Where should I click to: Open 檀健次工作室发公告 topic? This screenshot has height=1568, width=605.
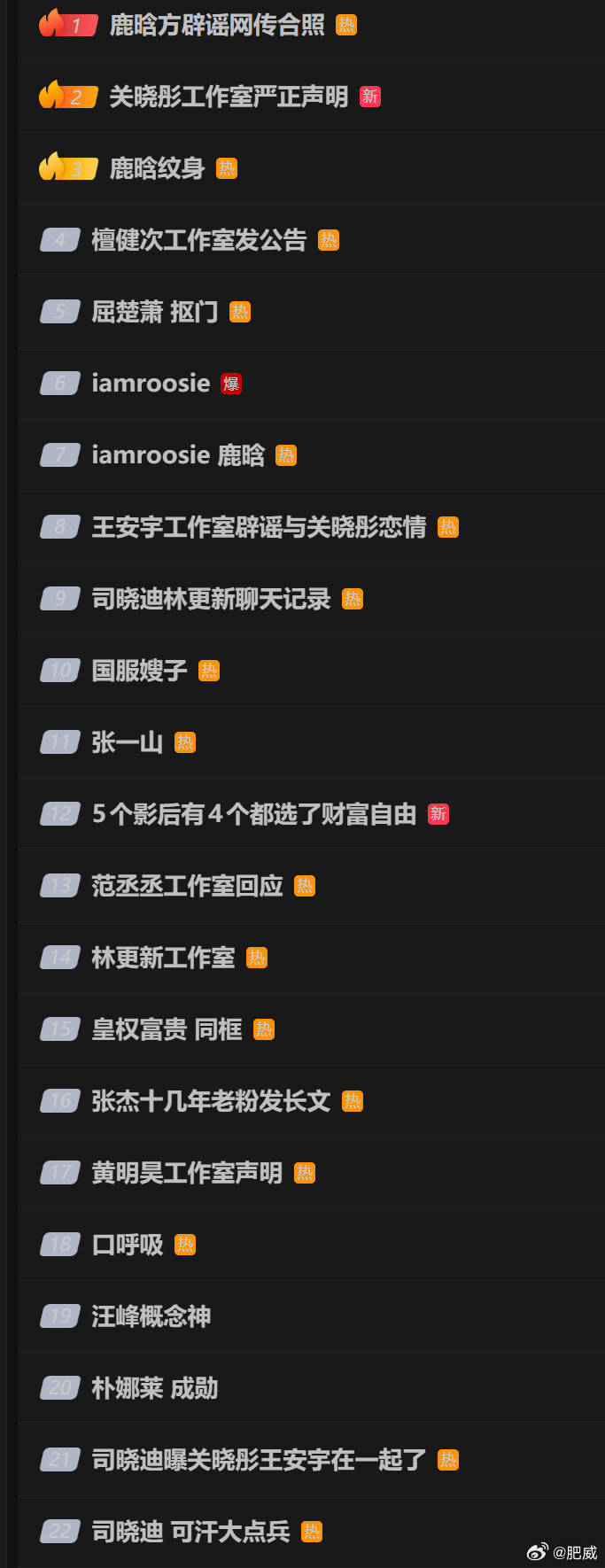tap(198, 240)
